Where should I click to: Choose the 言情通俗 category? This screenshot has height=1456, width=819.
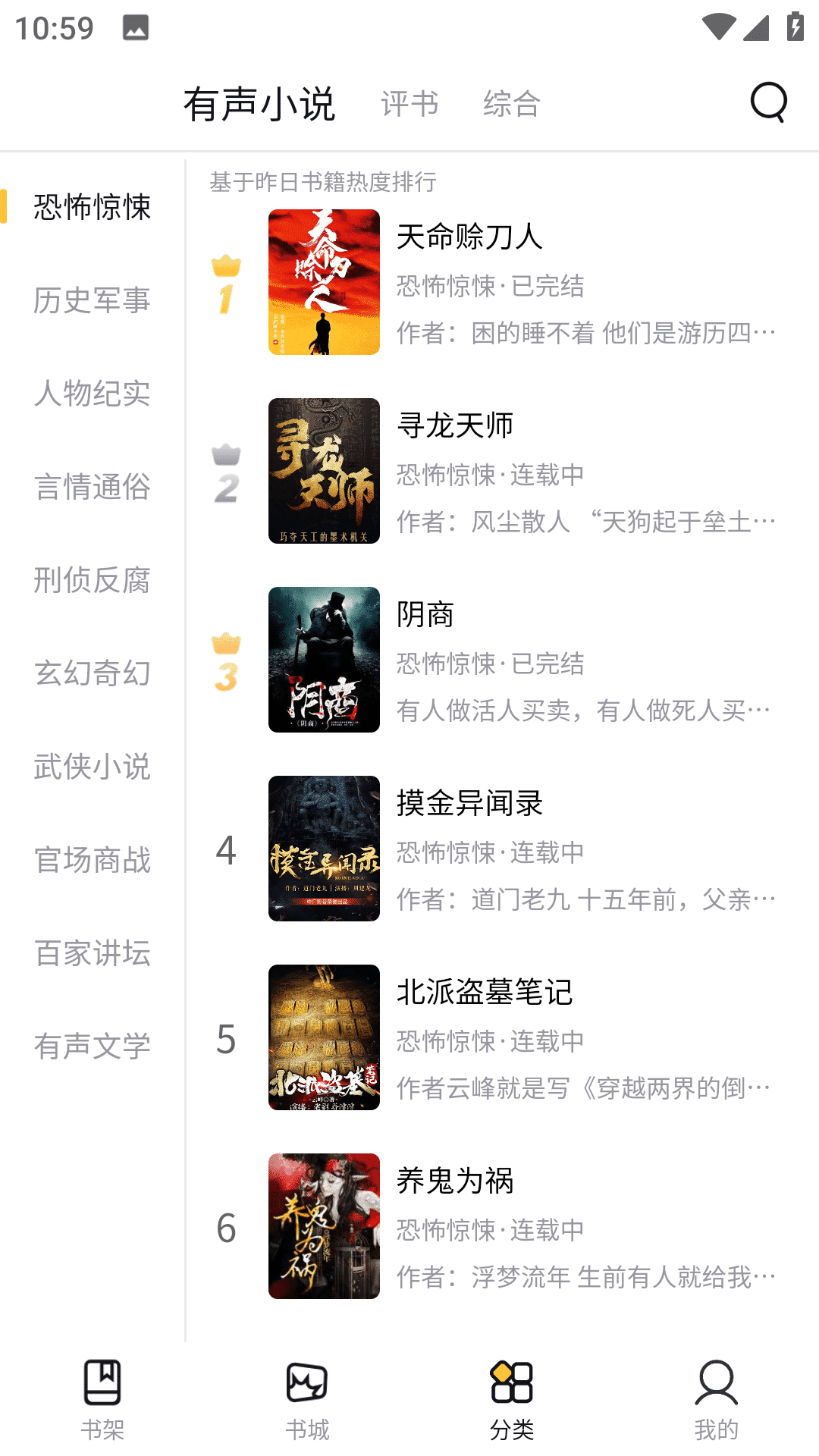pyautogui.click(x=92, y=487)
